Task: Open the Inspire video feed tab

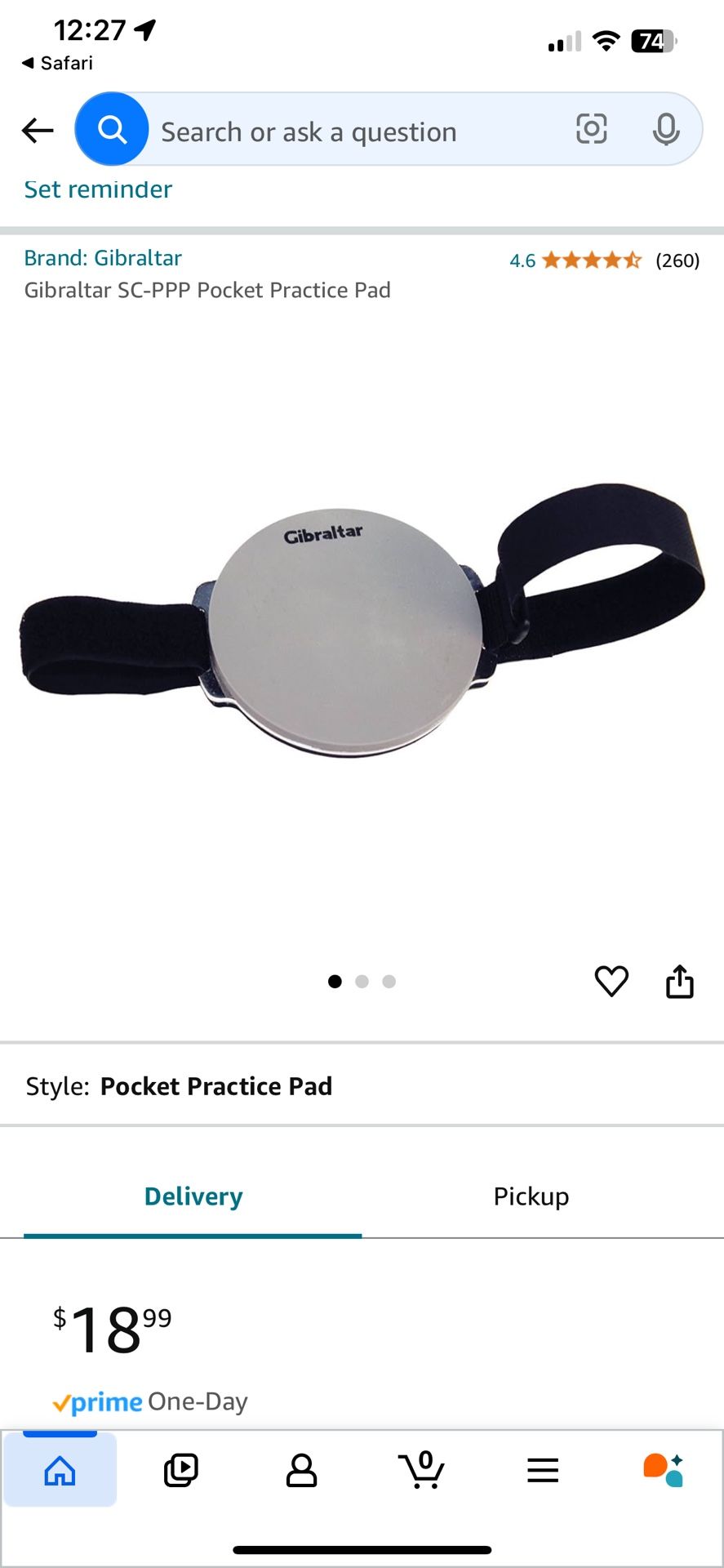Action: click(181, 1471)
